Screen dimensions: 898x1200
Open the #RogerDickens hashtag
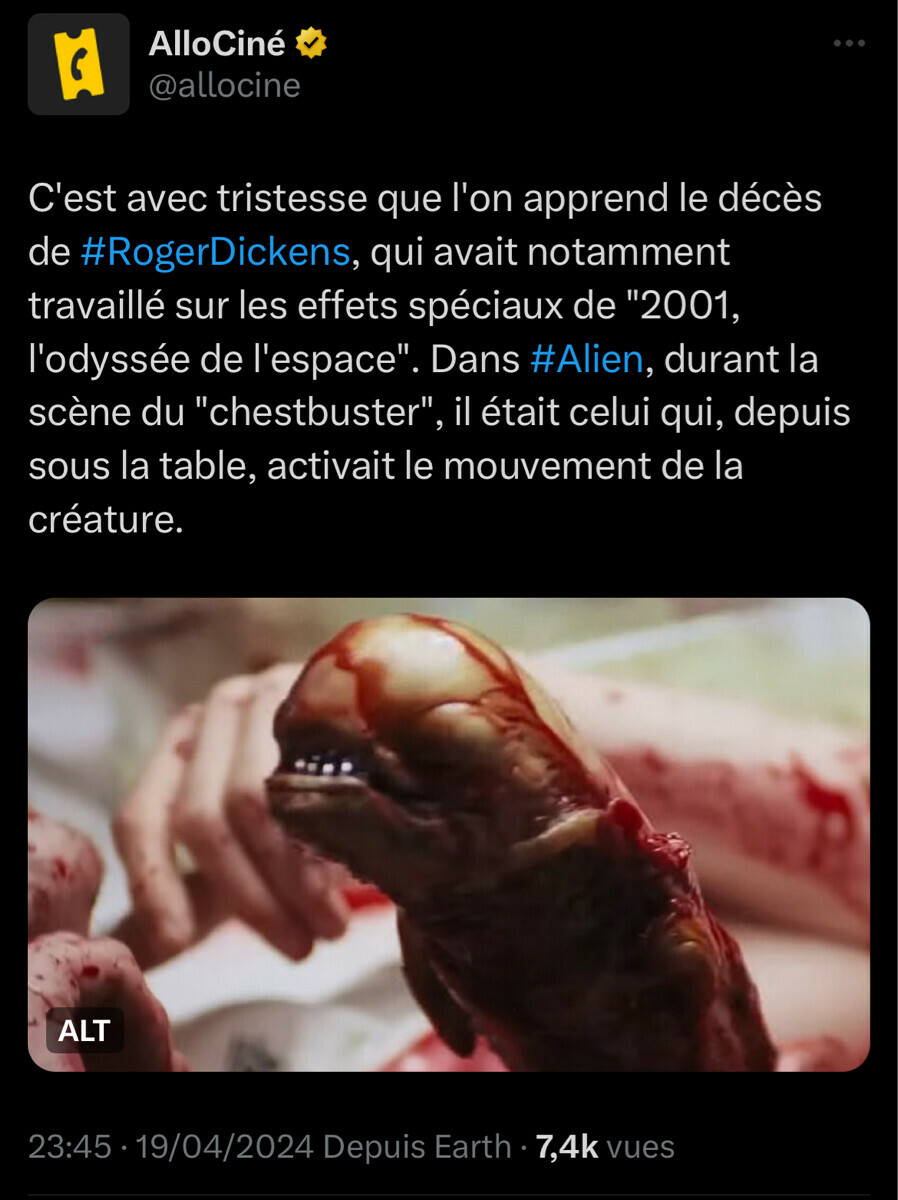[215, 253]
